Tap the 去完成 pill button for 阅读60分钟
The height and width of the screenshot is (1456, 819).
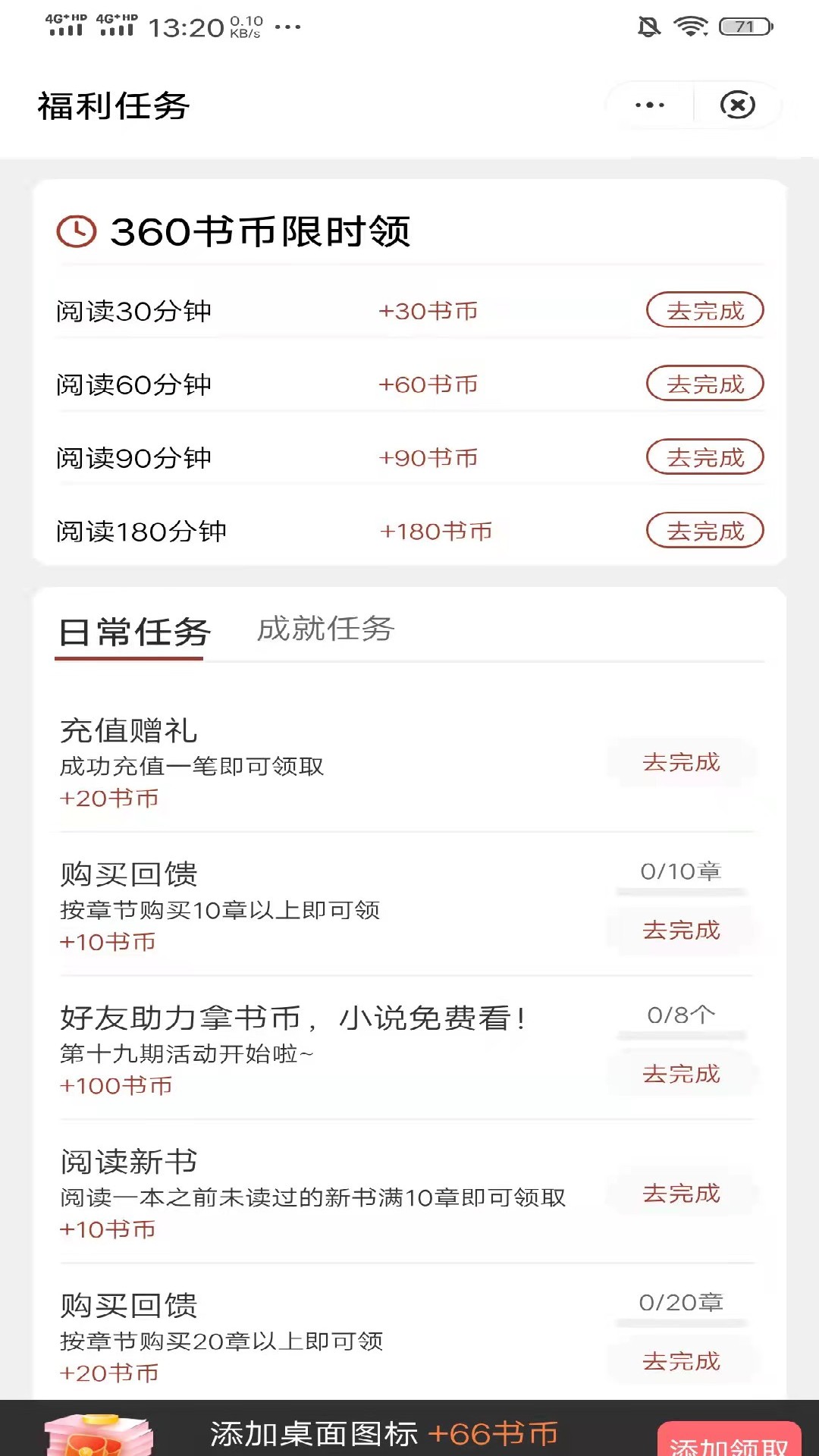(x=704, y=383)
